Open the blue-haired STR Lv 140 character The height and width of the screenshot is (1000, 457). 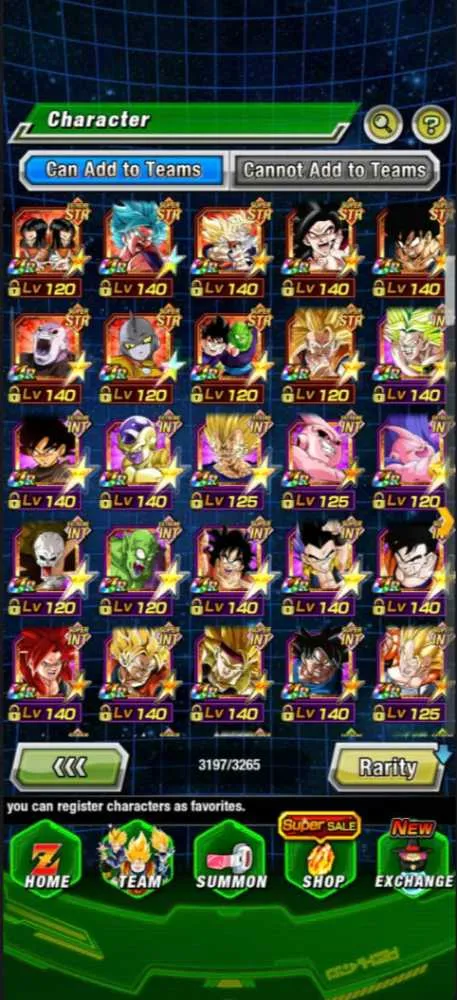click(138, 249)
